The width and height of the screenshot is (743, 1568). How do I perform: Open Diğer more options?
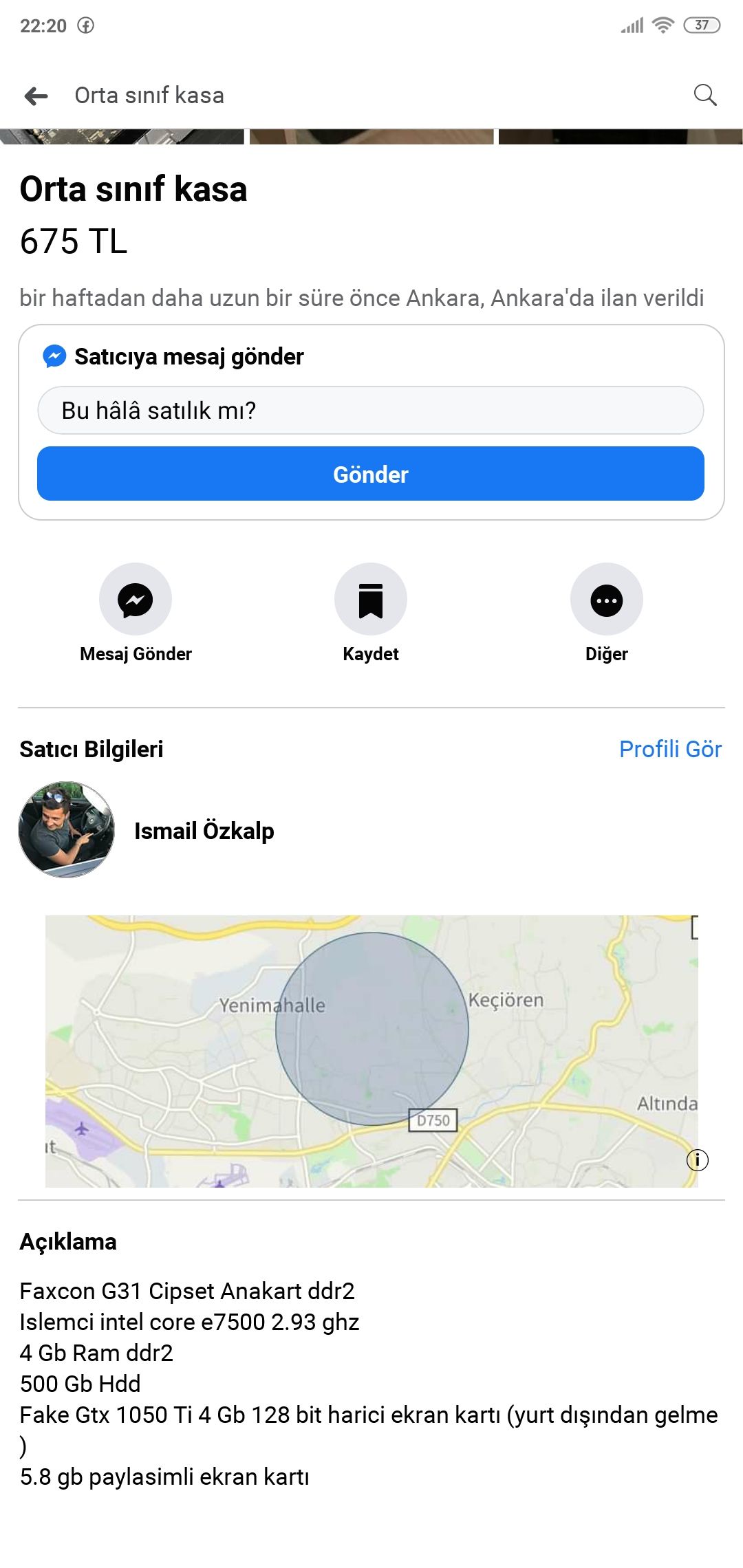606,600
